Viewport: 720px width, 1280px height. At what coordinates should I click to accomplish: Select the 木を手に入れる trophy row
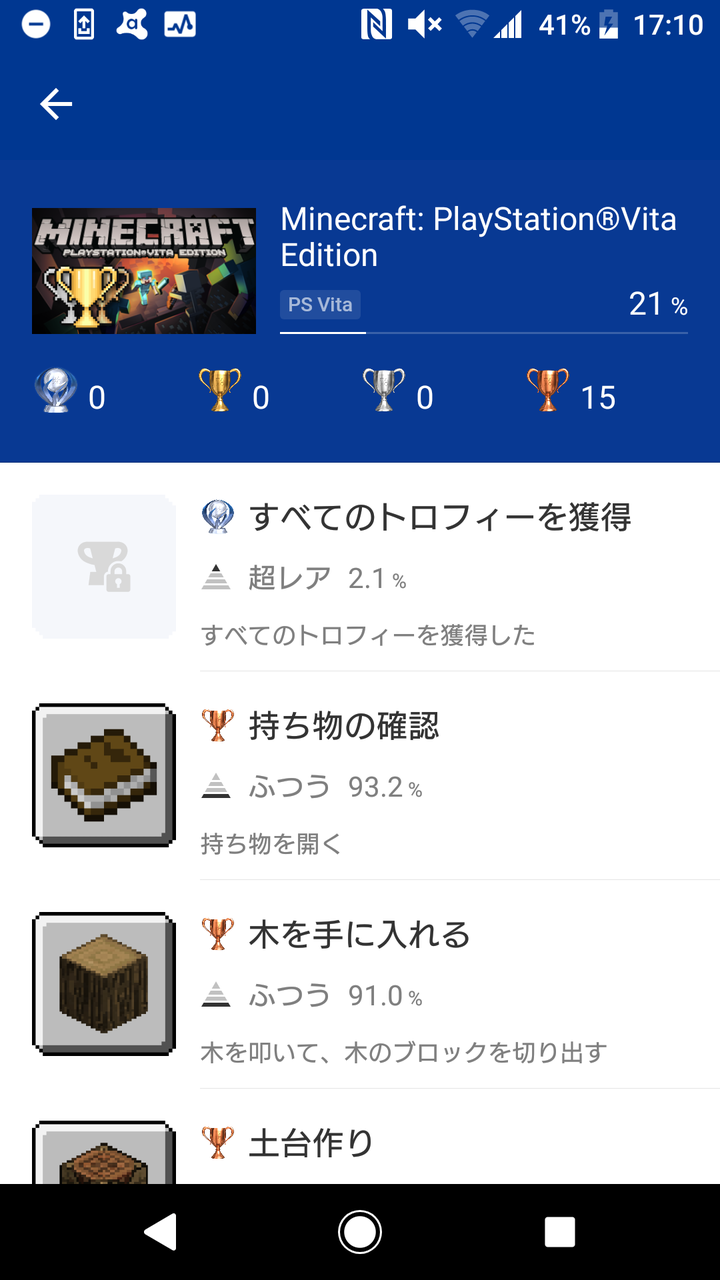pos(400,983)
